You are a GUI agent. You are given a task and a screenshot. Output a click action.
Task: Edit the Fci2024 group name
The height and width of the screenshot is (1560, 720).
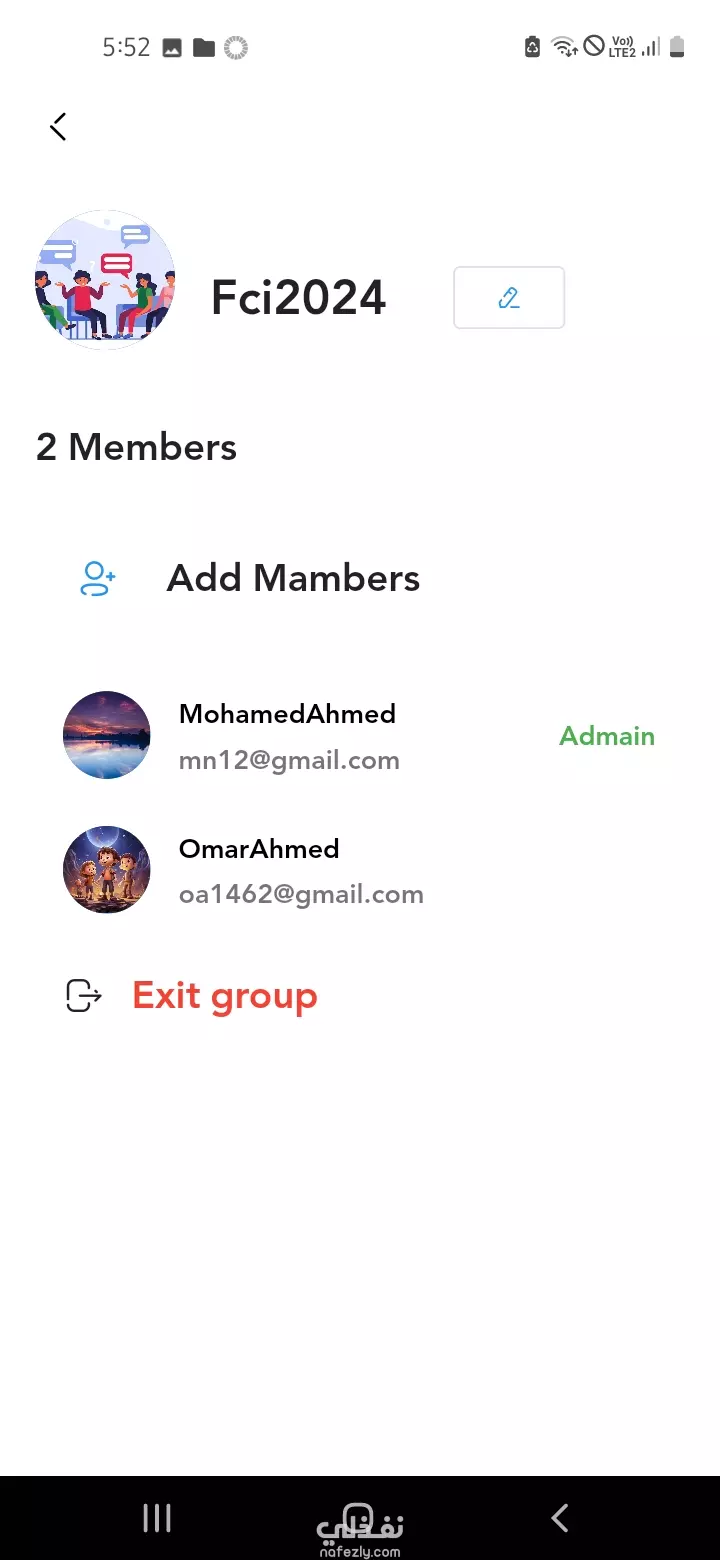pyautogui.click(x=509, y=298)
